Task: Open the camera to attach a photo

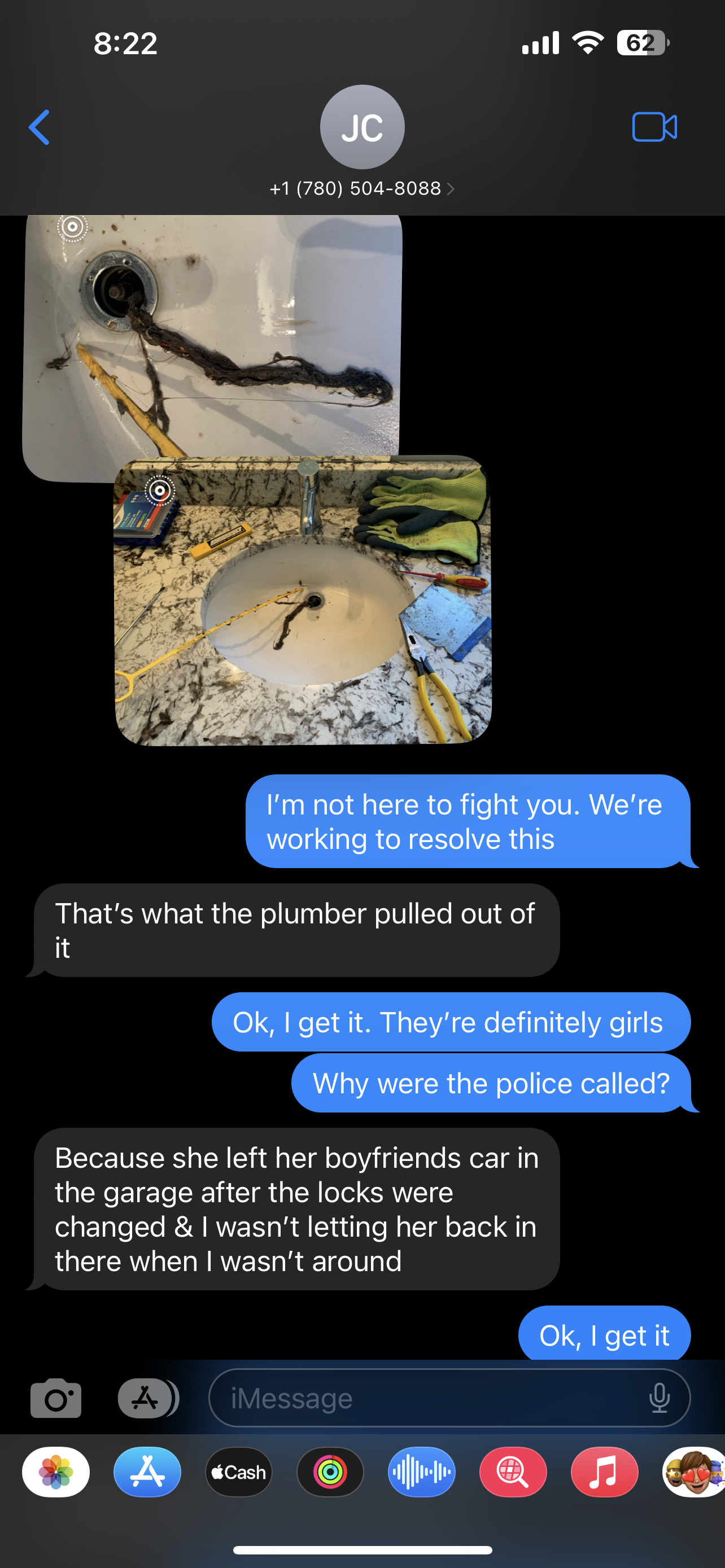Action: pos(56,1398)
